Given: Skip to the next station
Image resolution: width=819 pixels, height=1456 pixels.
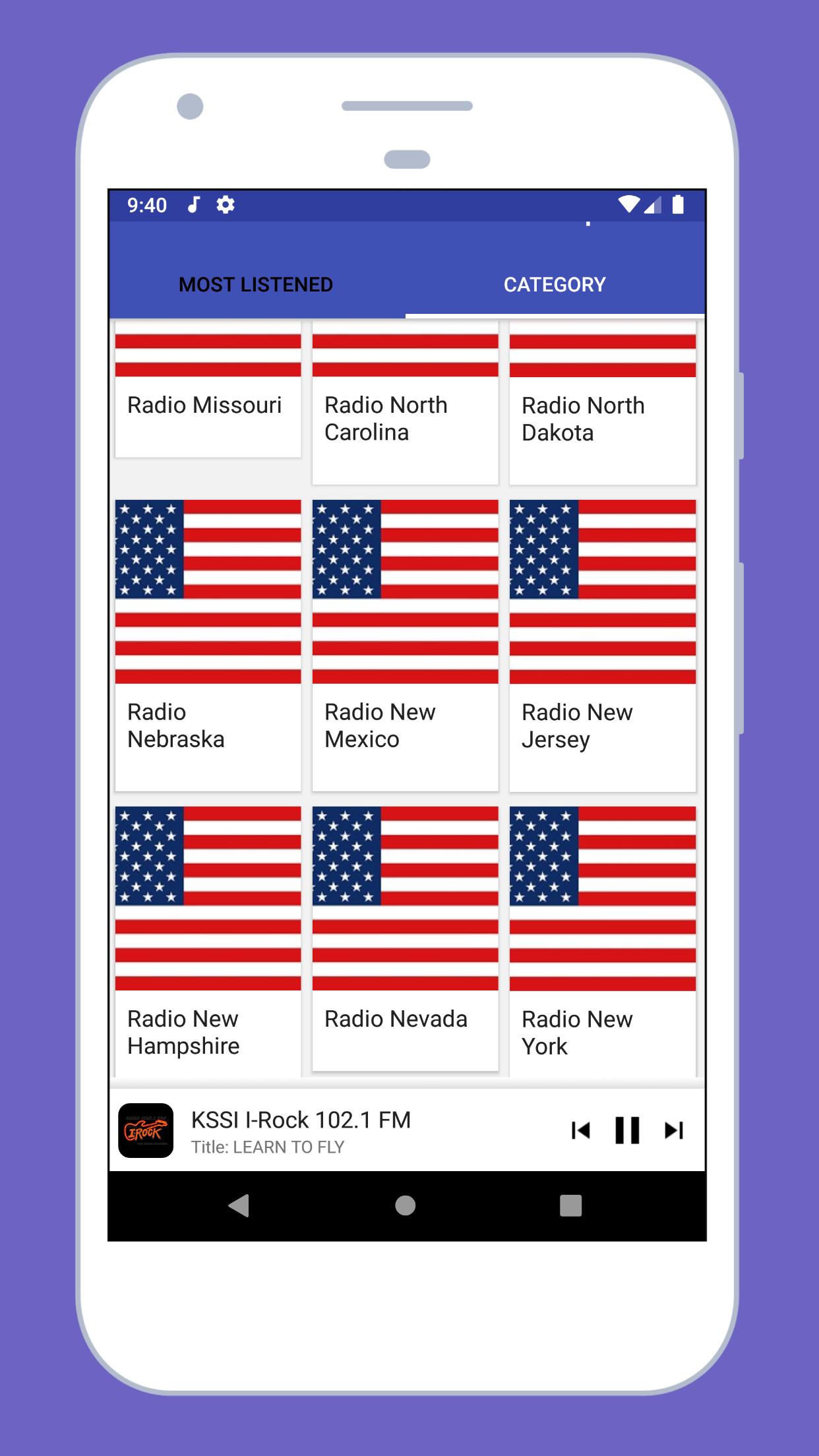Looking at the screenshot, I should 673,1130.
